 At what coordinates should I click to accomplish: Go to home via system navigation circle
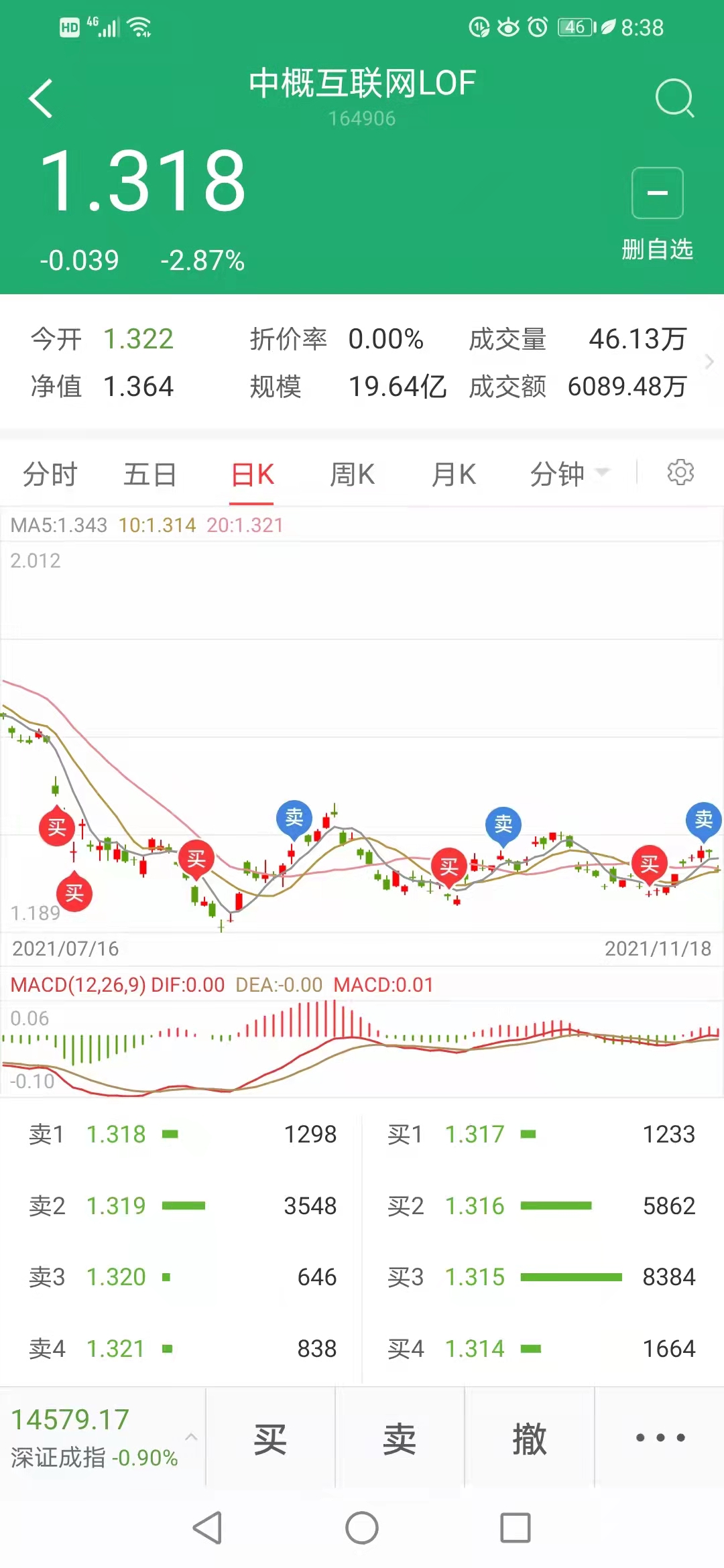coord(362,1528)
